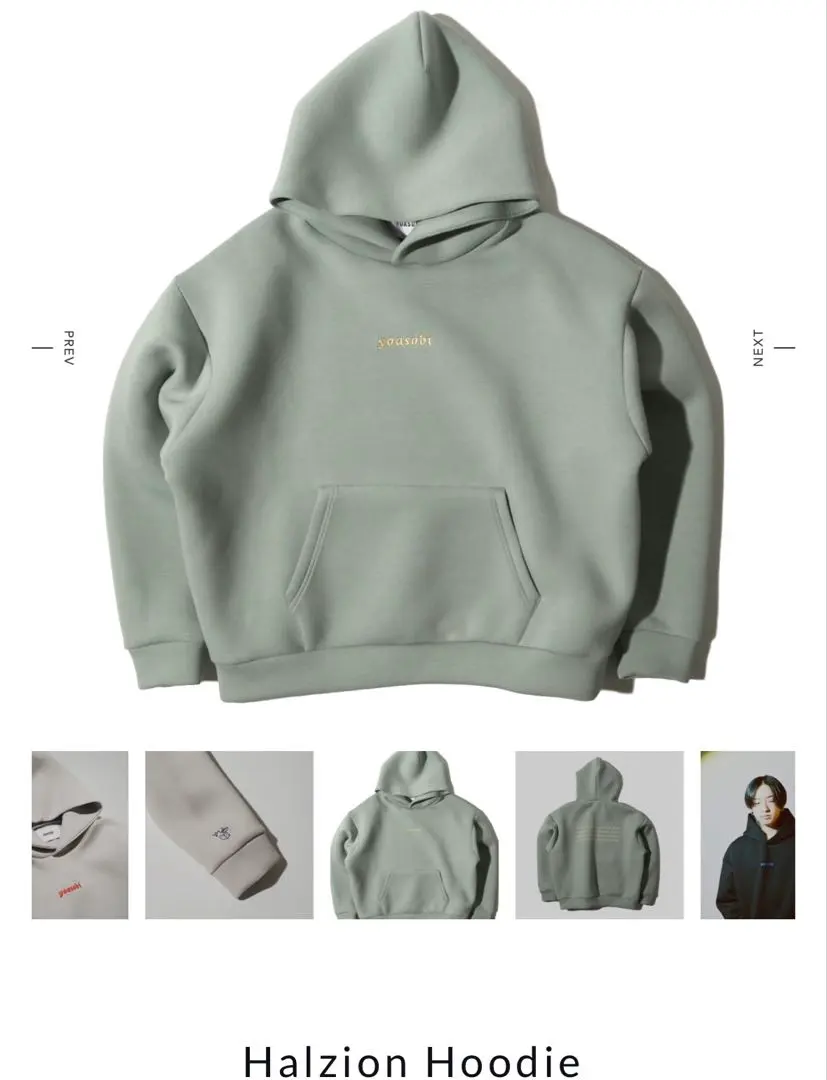Open the red yoasobi logo close-up thumbnail

click(80, 835)
